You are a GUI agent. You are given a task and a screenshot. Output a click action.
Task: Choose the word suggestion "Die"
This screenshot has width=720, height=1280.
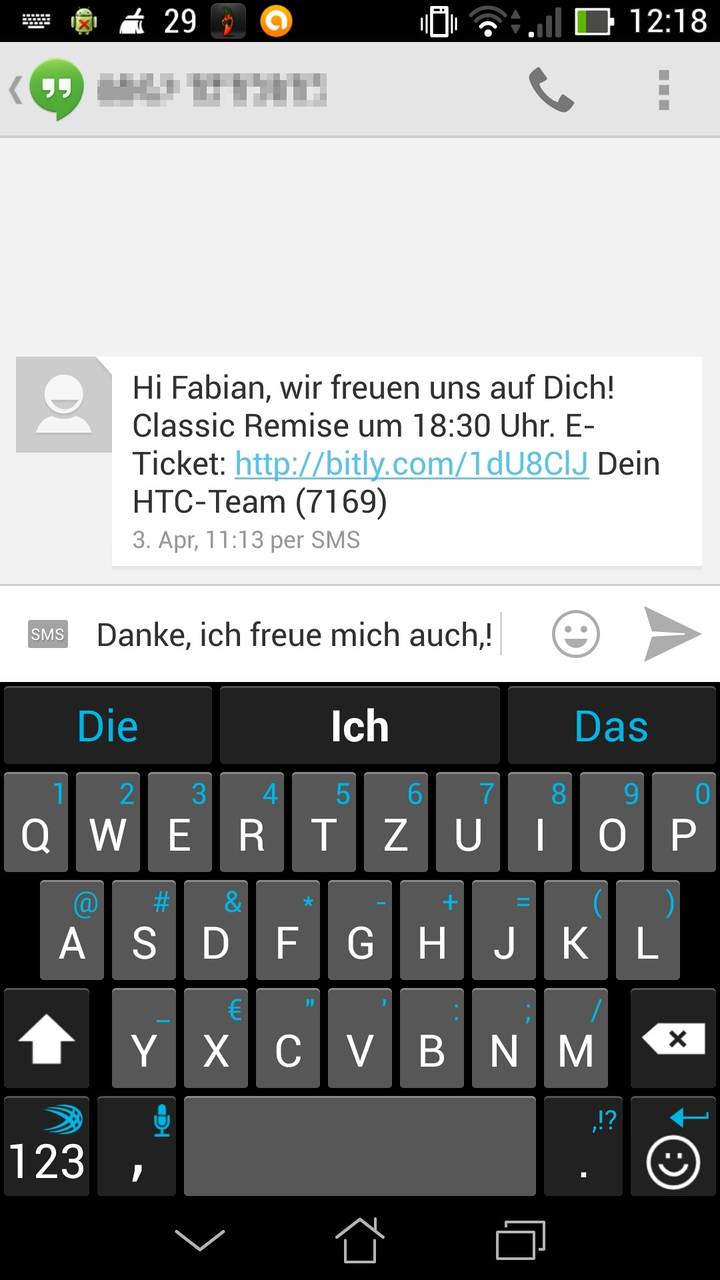tap(108, 726)
